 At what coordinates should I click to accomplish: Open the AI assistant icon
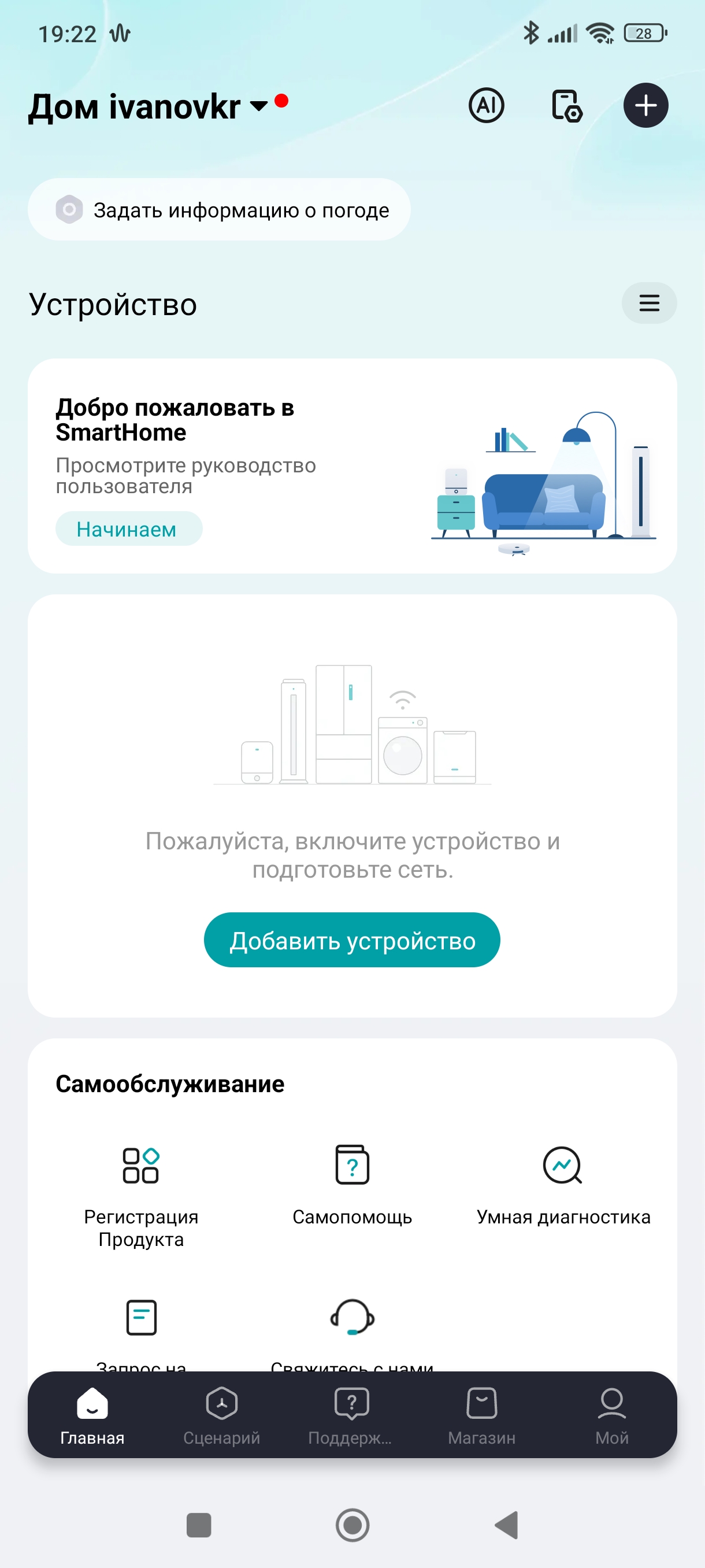(x=486, y=105)
